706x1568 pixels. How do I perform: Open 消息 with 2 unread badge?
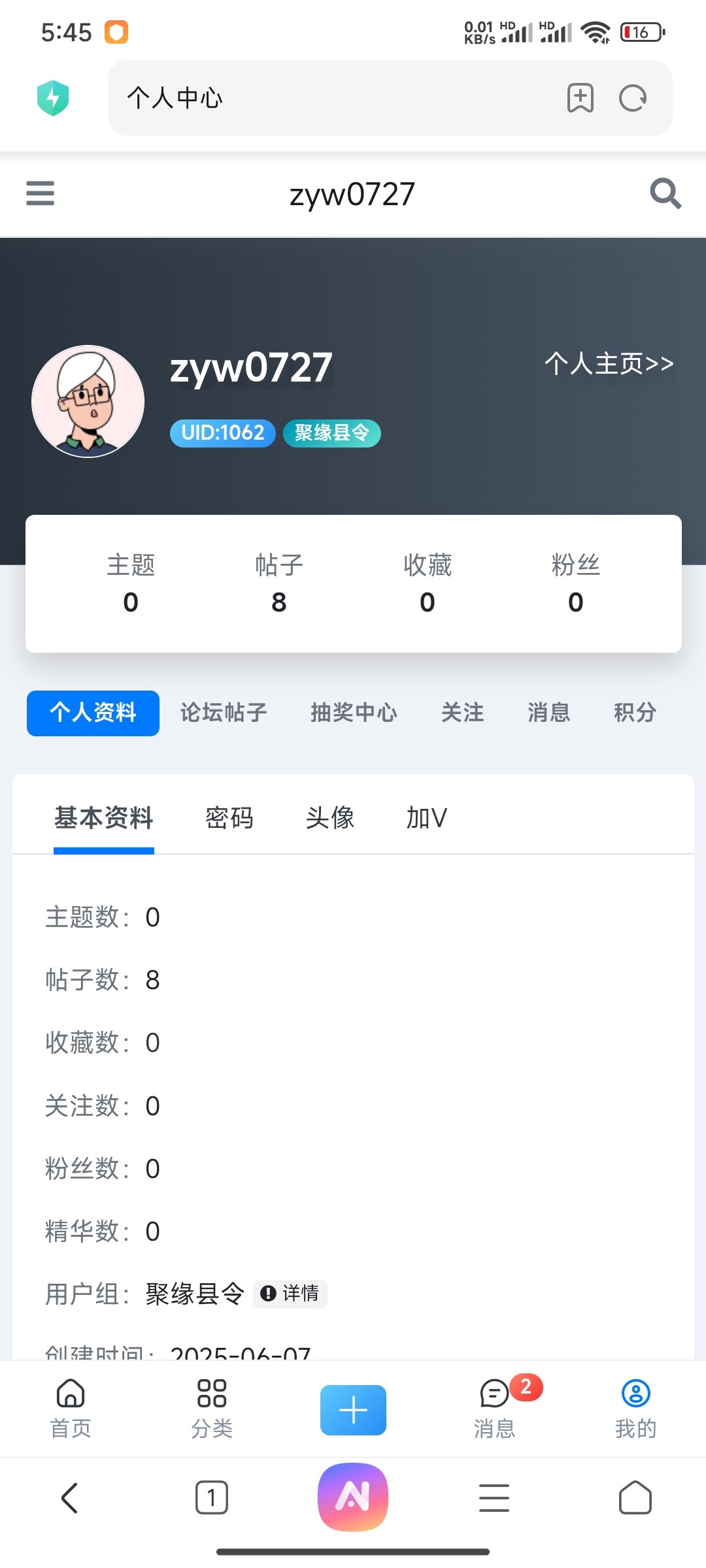click(495, 1409)
